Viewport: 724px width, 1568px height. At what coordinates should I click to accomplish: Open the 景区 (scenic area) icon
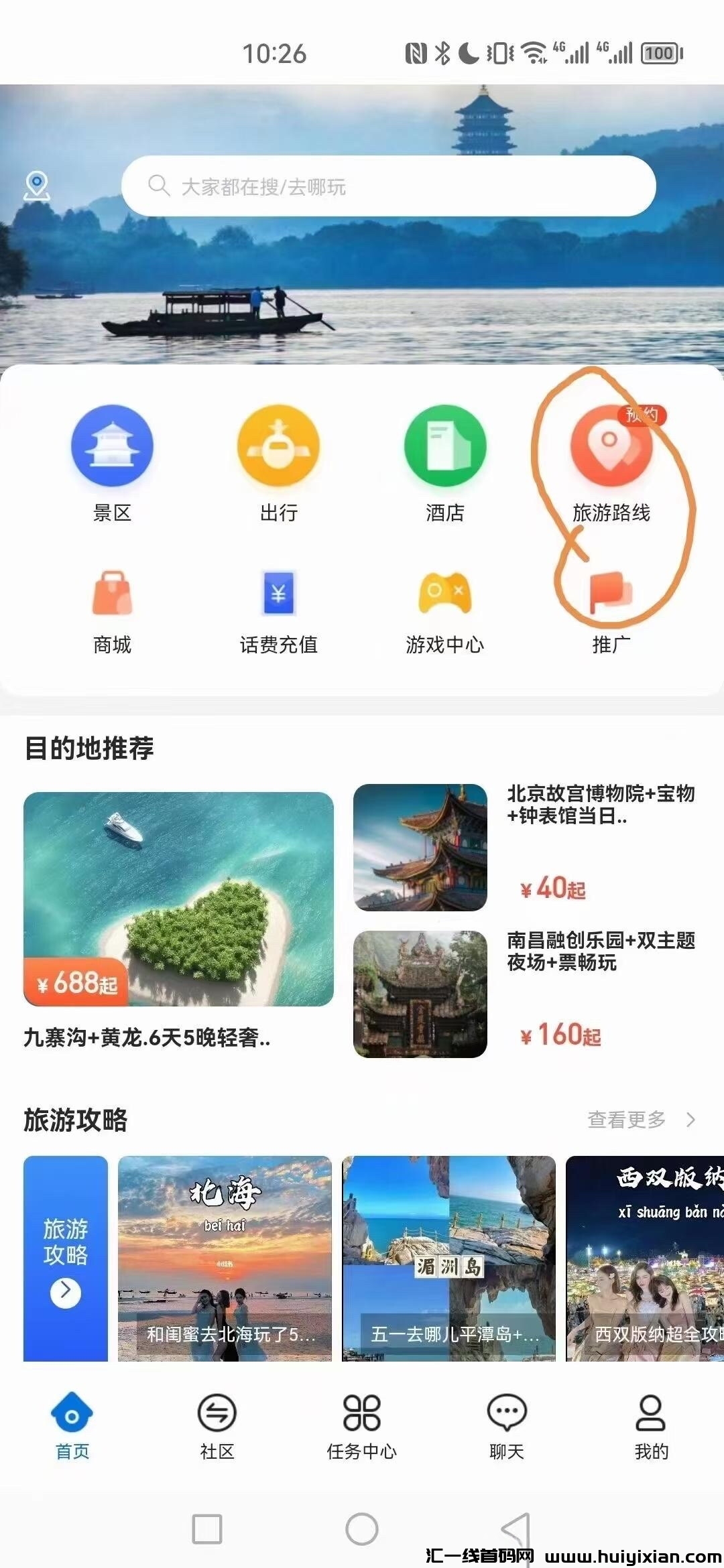pyautogui.click(x=111, y=446)
